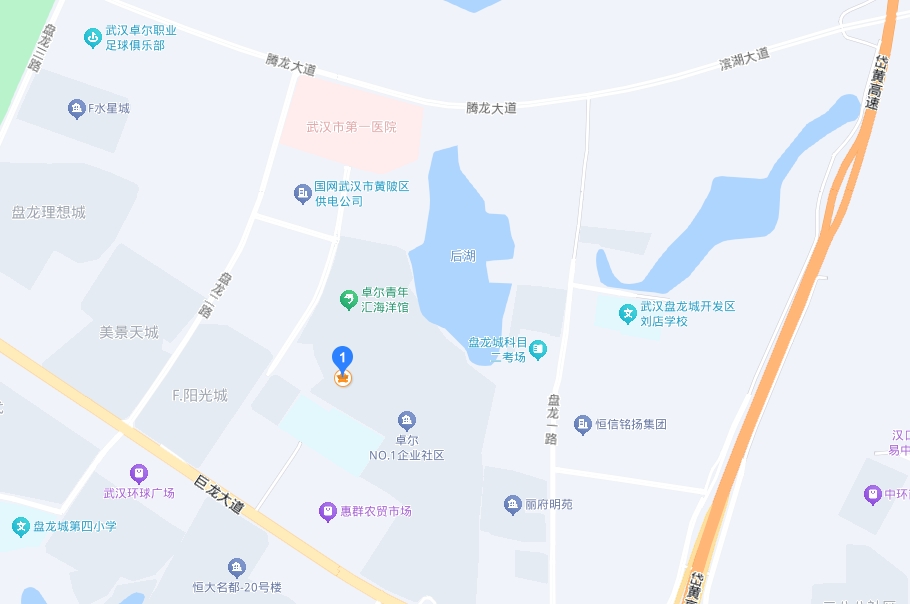The width and height of the screenshot is (910, 604).
Task: Tap the 国网武汉市黄陂区供电公司 icon
Action: pyautogui.click(x=302, y=193)
